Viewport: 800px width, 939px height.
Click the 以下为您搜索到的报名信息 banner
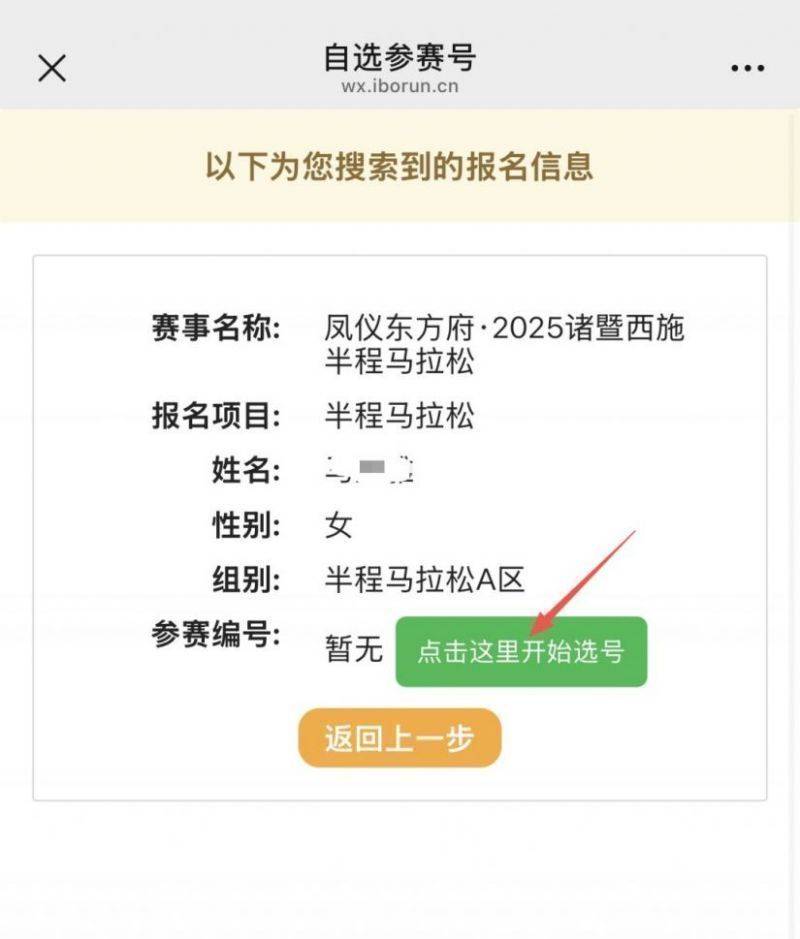tap(399, 168)
